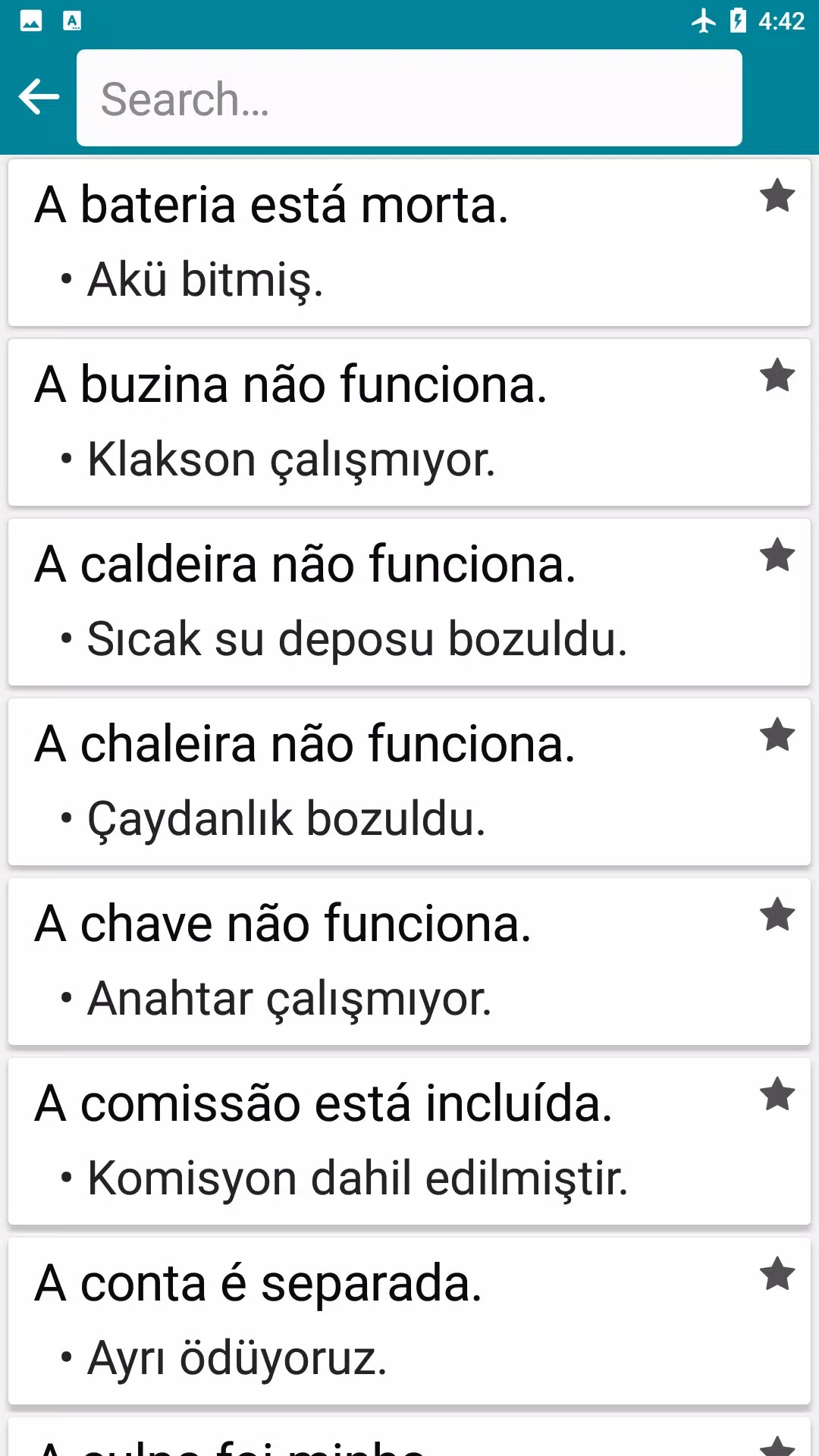Star the phrase 'A caldeira não funciona.'
This screenshot has height=1456, width=819.
tap(777, 556)
